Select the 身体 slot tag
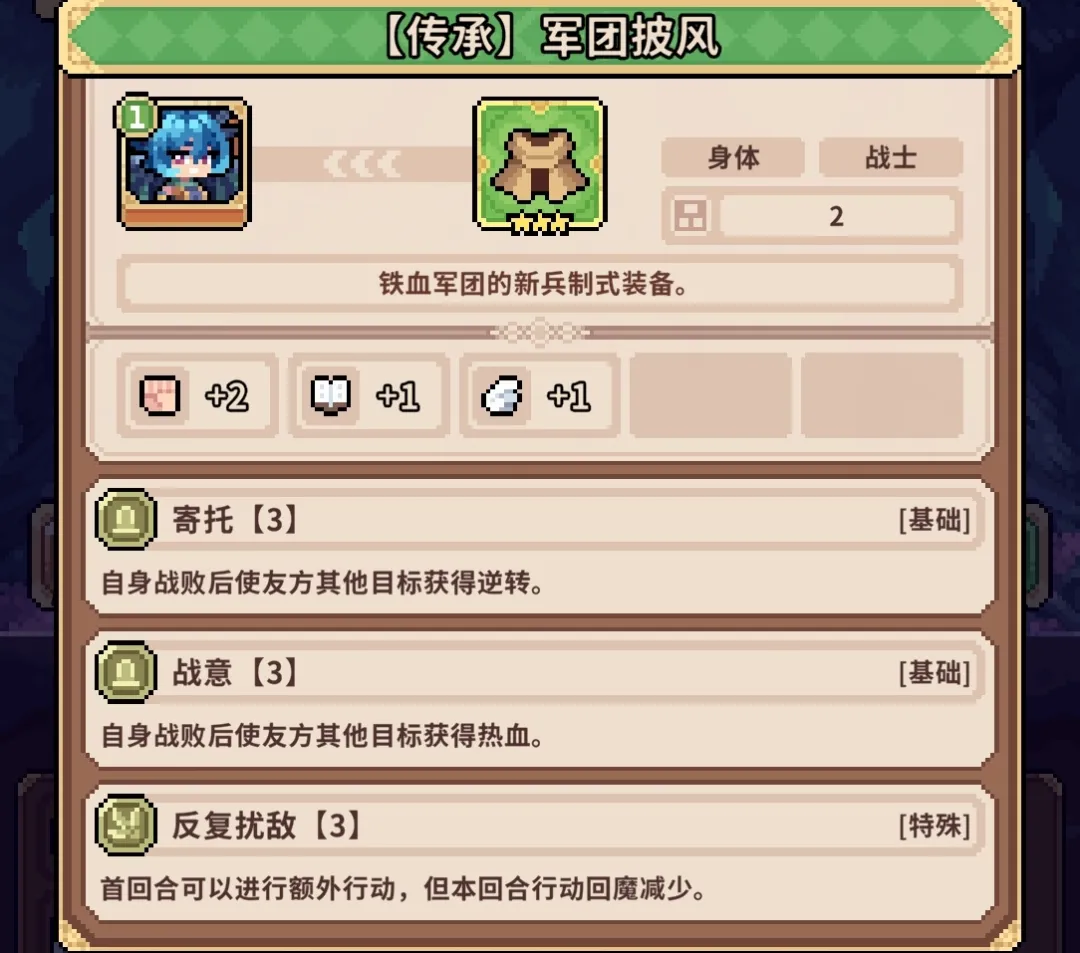Image resolution: width=1080 pixels, height=953 pixels. (x=733, y=158)
